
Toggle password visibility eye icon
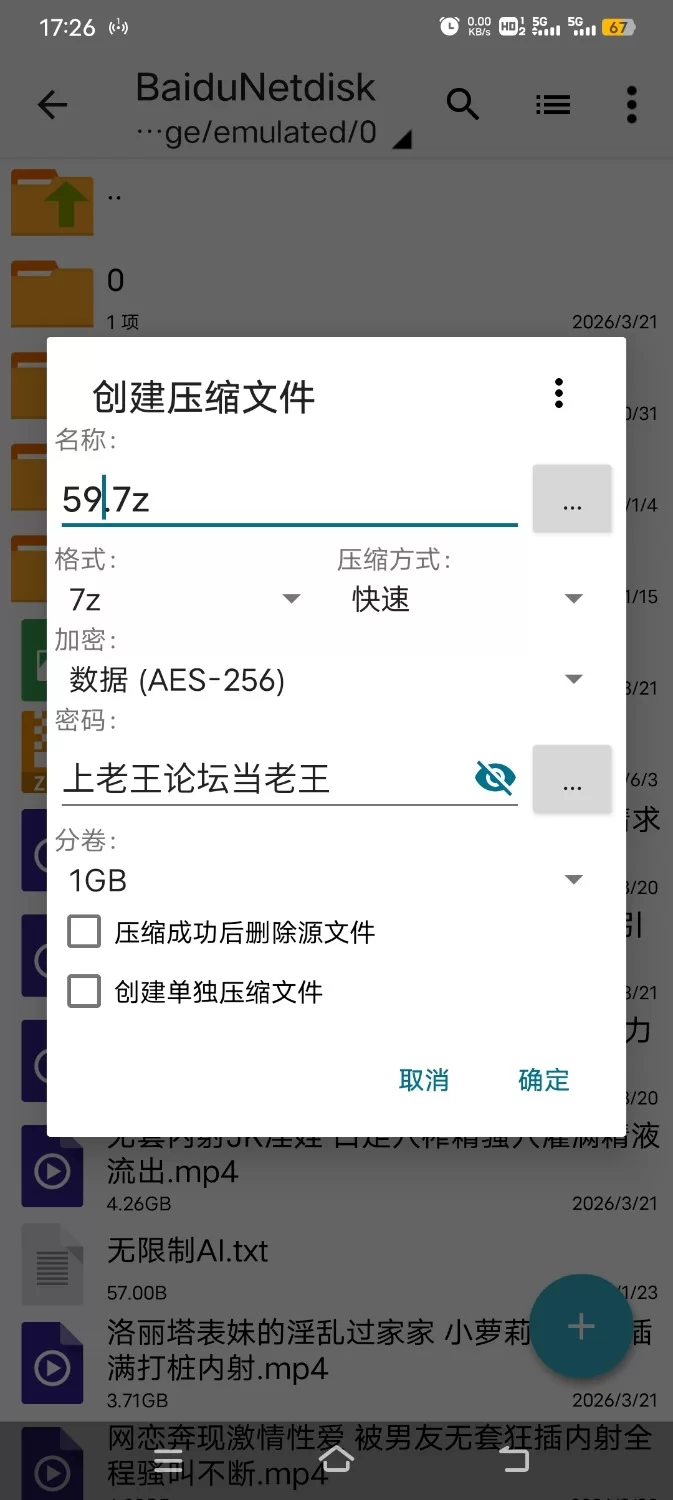pos(495,777)
